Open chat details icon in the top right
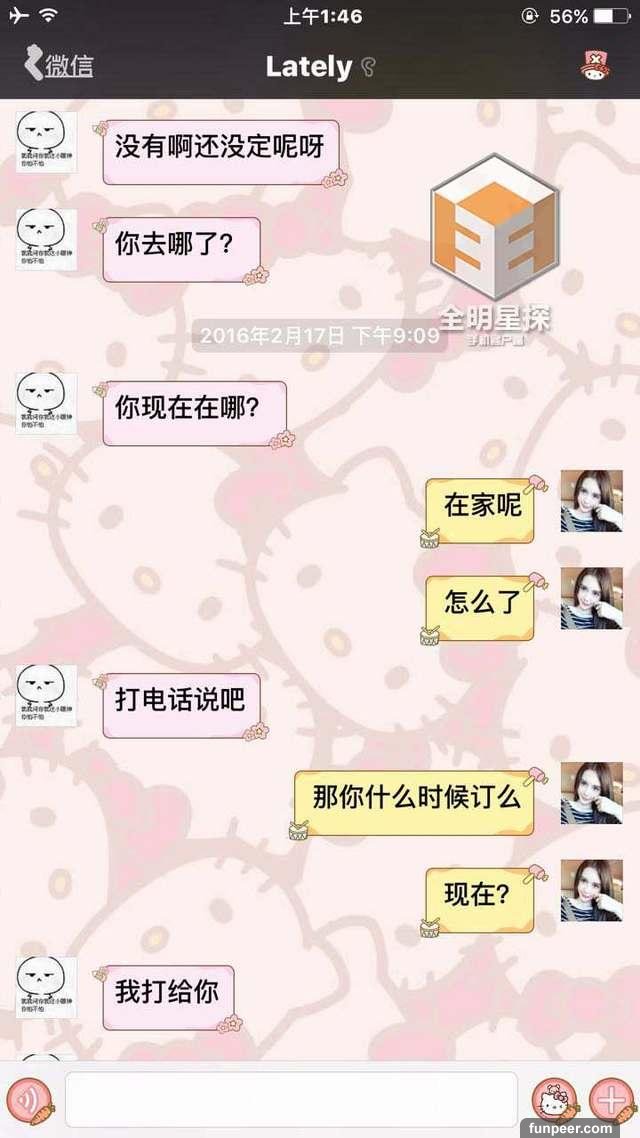This screenshot has width=640, height=1138. click(x=596, y=67)
